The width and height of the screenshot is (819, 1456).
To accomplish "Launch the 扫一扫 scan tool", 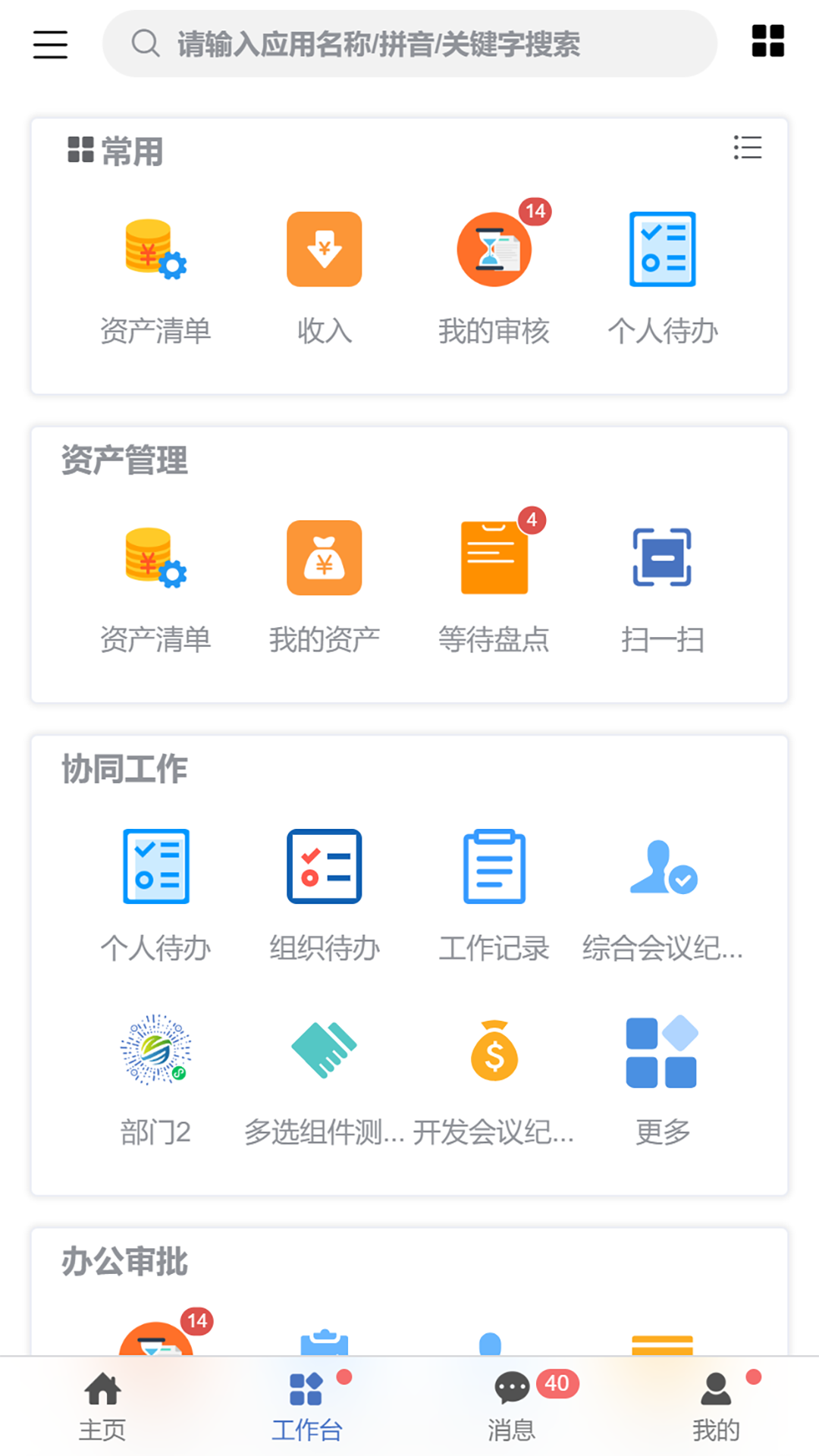I will coord(662,559).
